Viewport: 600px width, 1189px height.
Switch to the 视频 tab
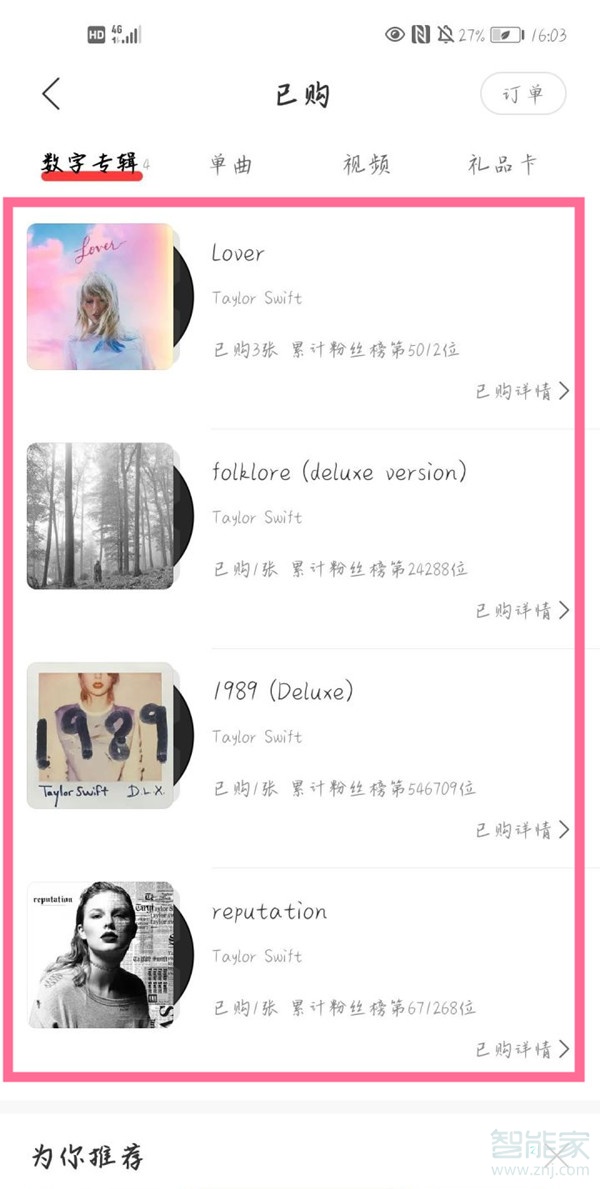366,165
